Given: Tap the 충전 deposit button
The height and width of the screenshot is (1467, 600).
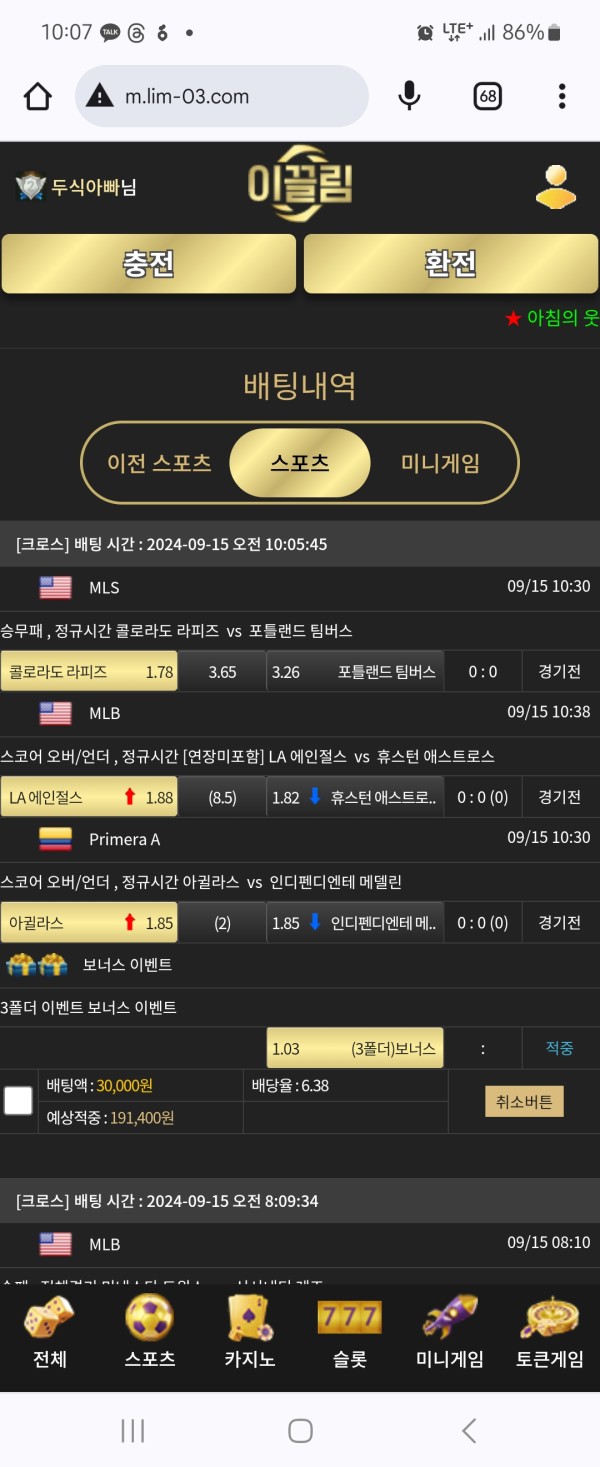Looking at the screenshot, I should pyautogui.click(x=149, y=264).
